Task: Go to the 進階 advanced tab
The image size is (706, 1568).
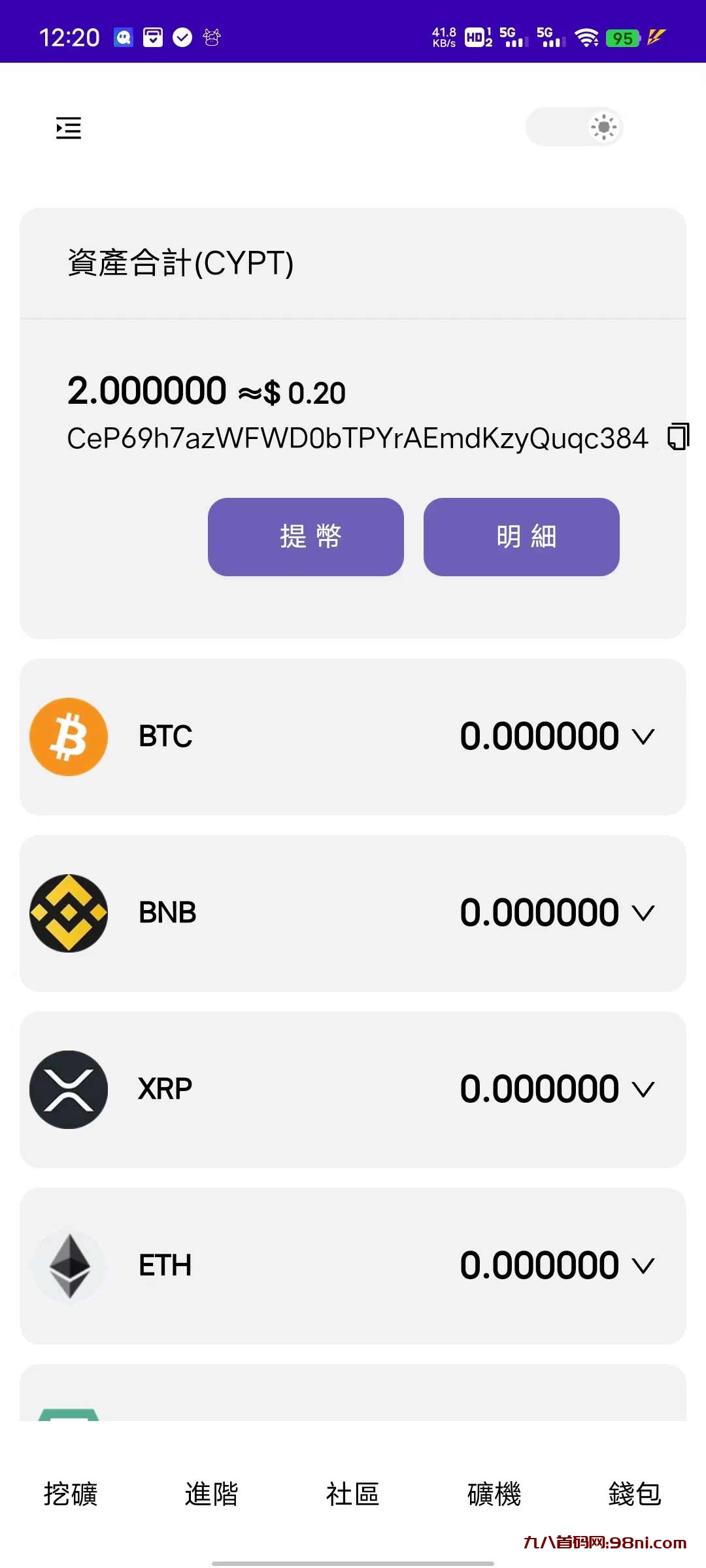Action: tap(212, 1494)
